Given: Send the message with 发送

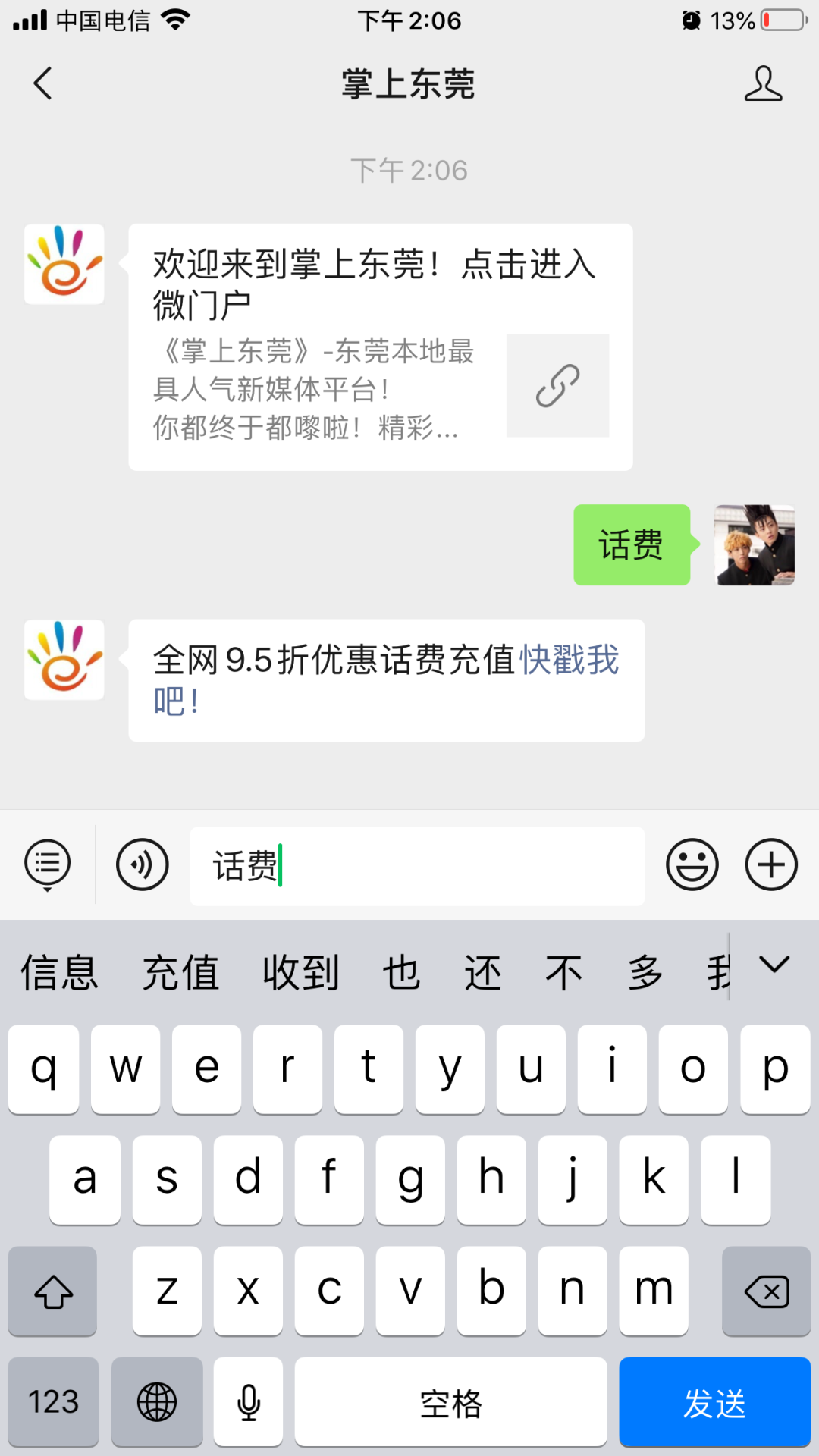Looking at the screenshot, I should coord(714,1403).
